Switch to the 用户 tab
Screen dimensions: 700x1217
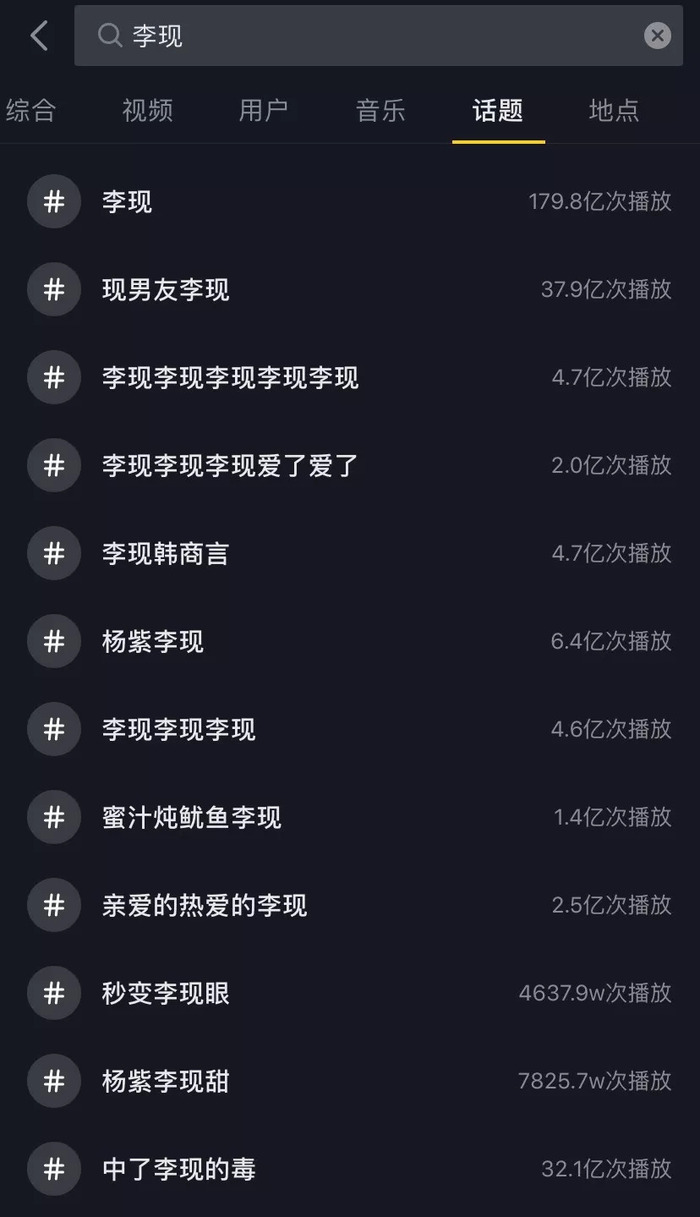pyautogui.click(x=264, y=110)
